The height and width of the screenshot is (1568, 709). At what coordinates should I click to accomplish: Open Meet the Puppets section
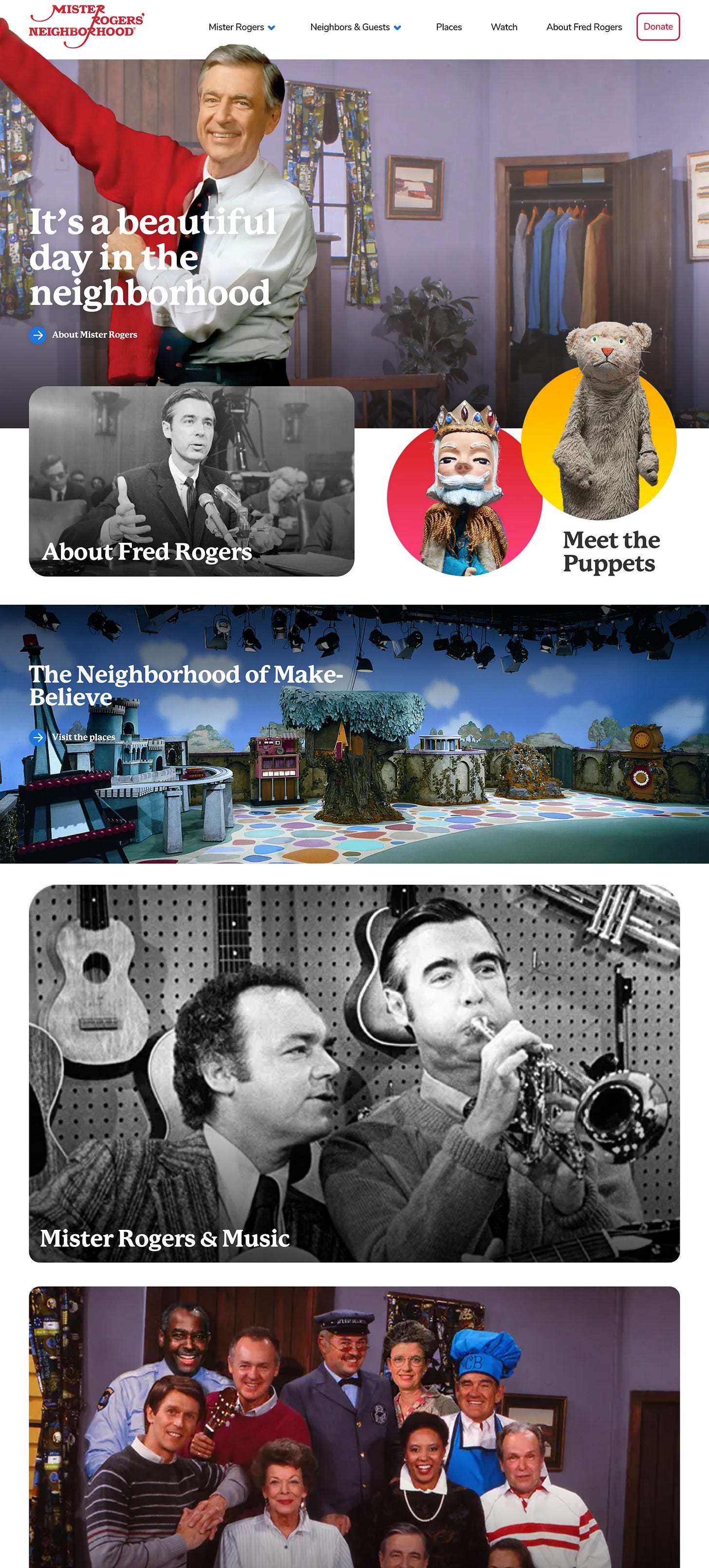point(611,552)
